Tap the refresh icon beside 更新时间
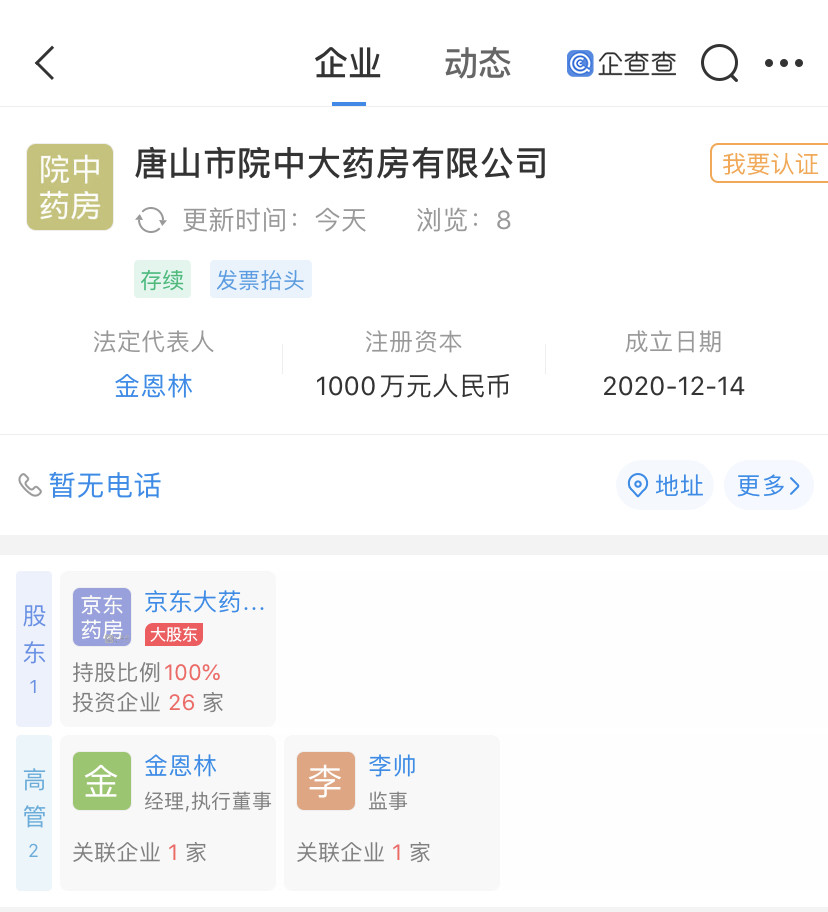828x912 pixels. coord(151,221)
